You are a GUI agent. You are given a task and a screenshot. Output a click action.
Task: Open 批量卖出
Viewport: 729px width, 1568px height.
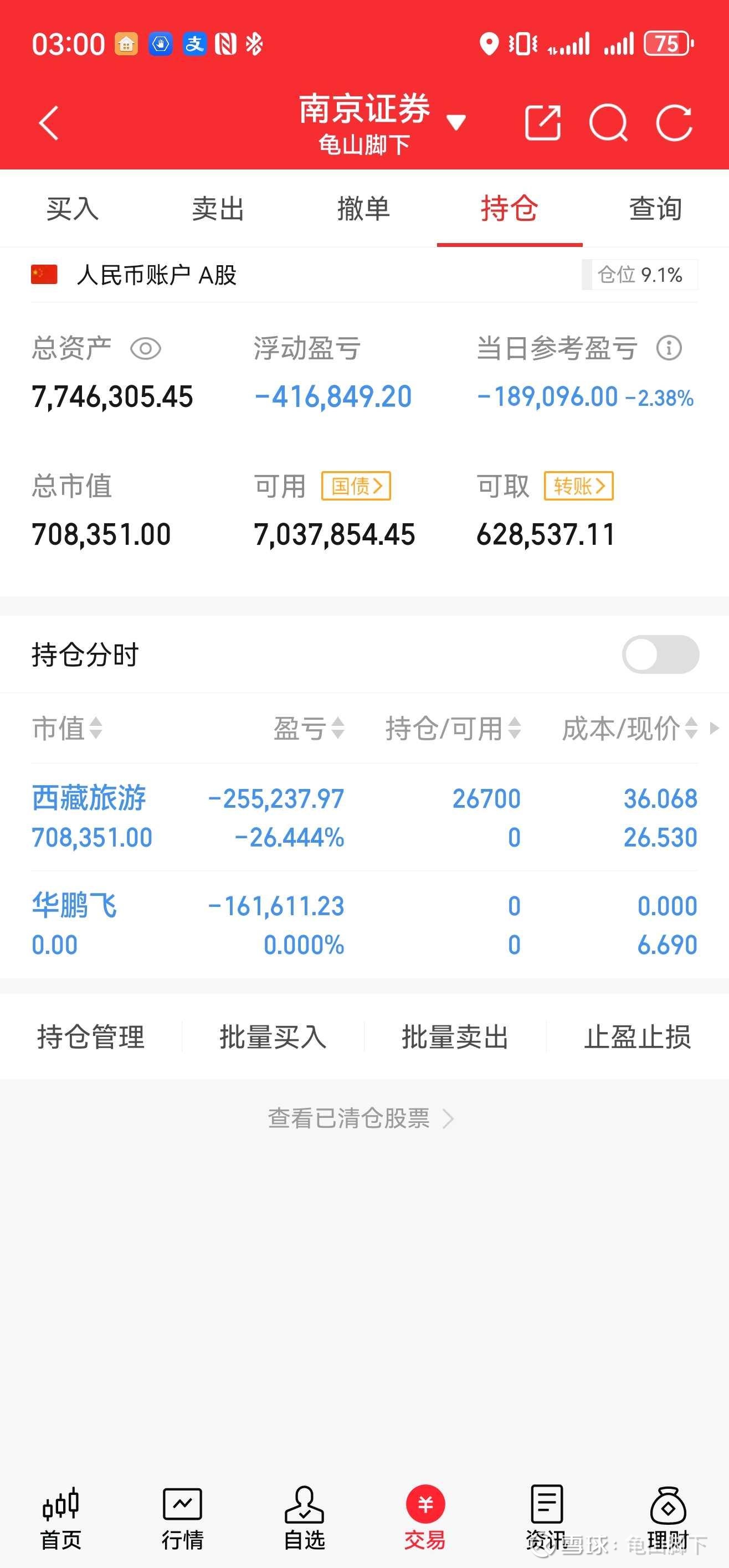[455, 1036]
